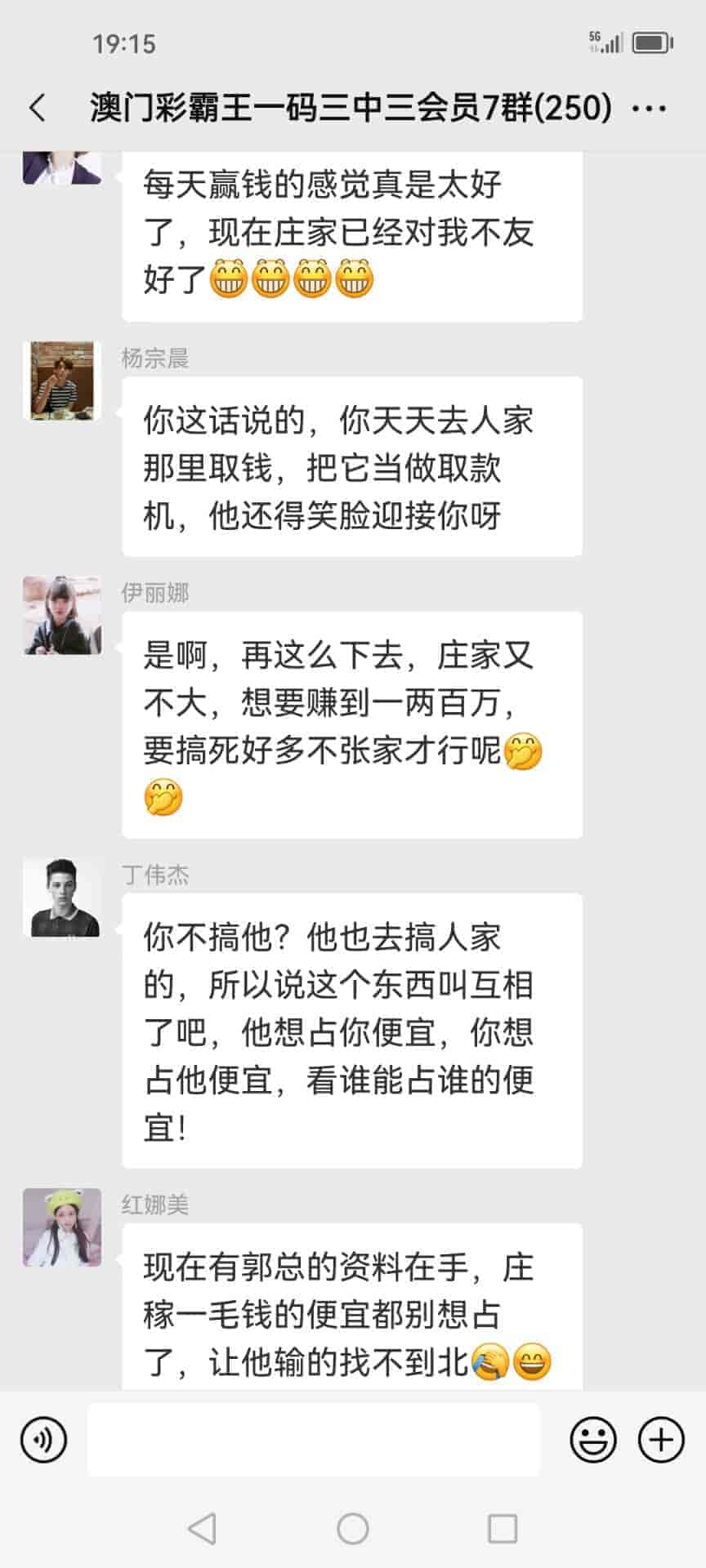The image size is (706, 1568).
Task: Go back from the group chat
Action: (38, 108)
